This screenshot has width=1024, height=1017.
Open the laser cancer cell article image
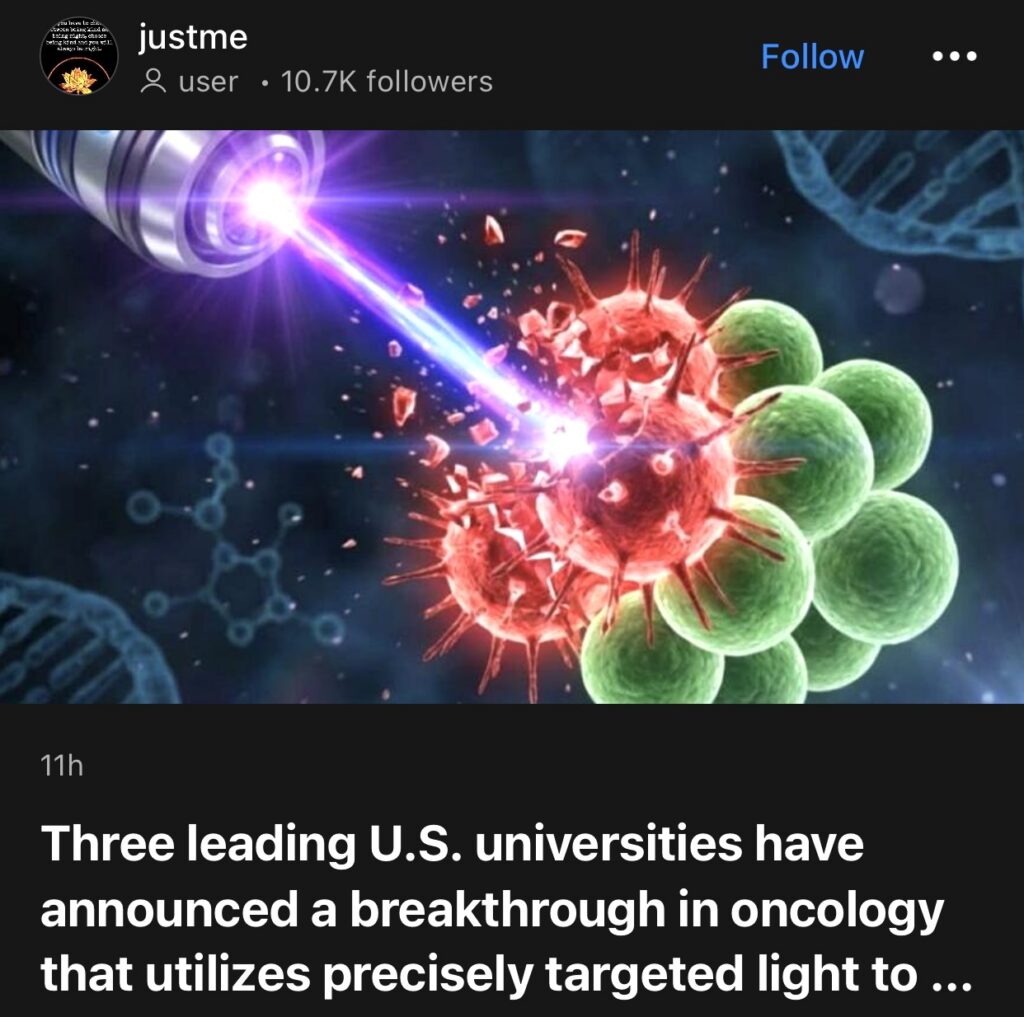[x=512, y=416]
